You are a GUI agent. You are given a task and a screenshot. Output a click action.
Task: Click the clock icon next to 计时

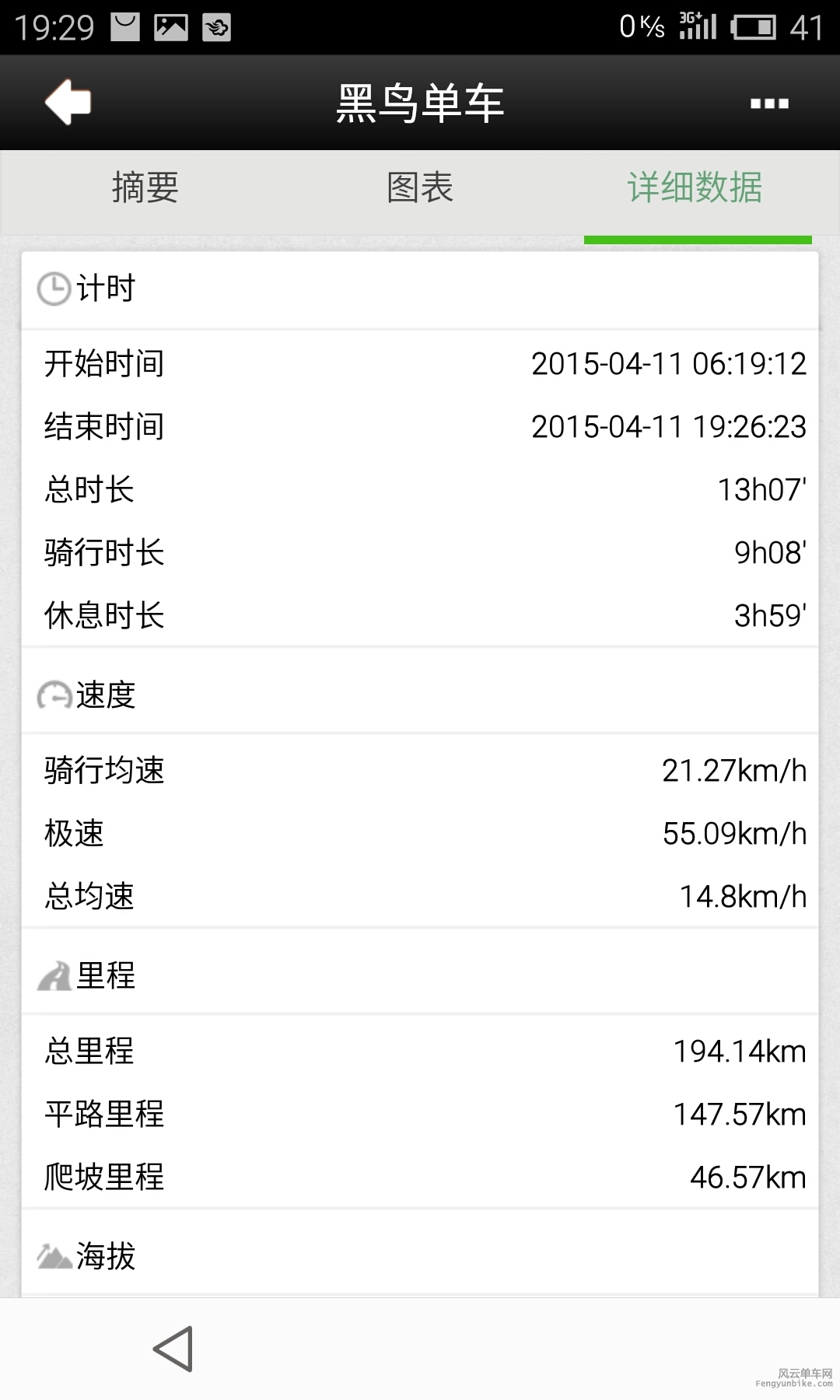click(53, 288)
